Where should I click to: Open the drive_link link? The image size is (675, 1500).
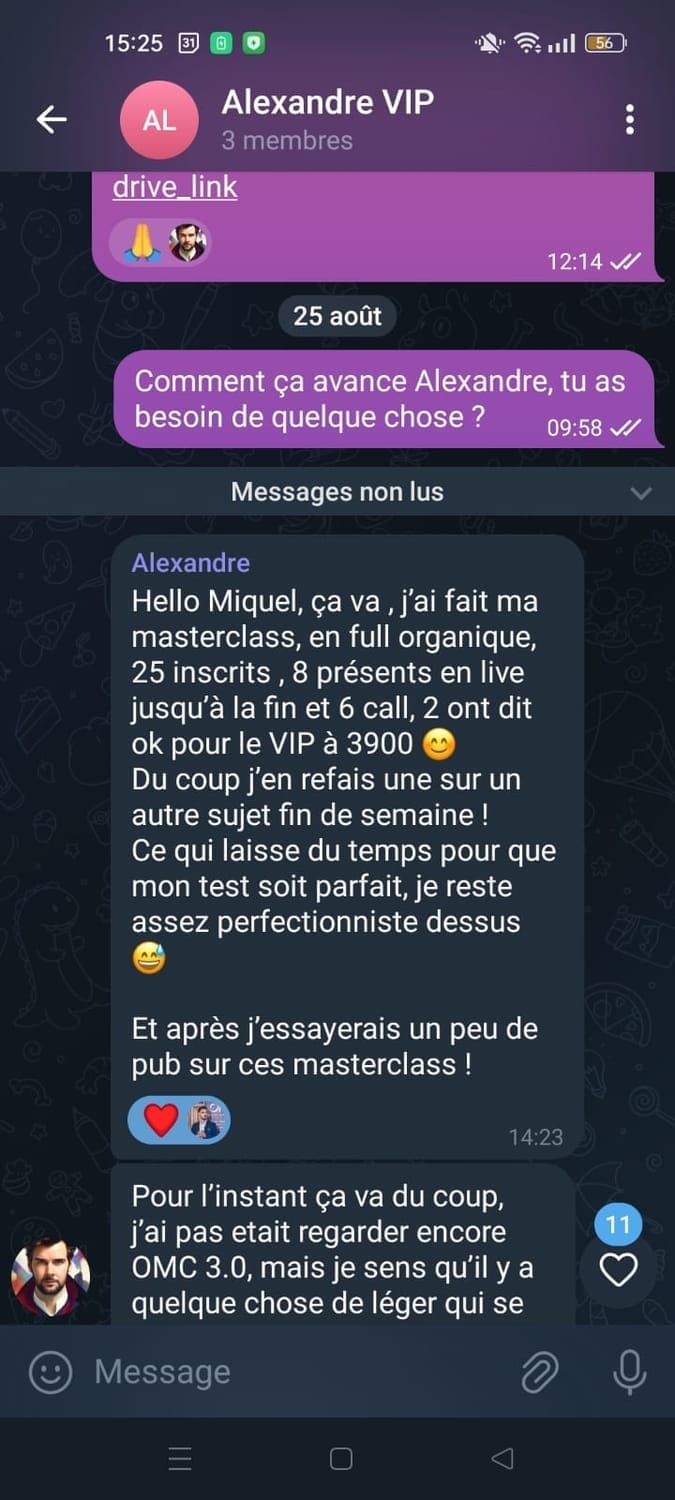point(175,187)
